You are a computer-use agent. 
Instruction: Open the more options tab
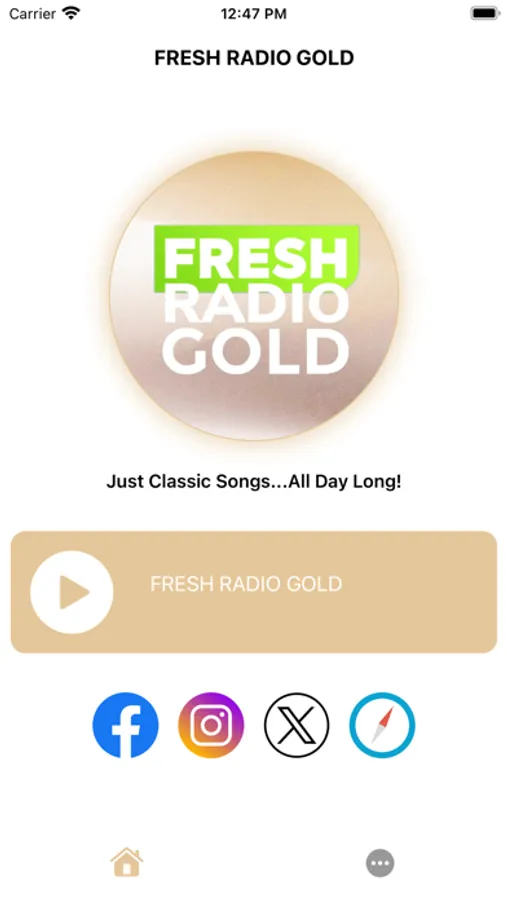(x=380, y=863)
